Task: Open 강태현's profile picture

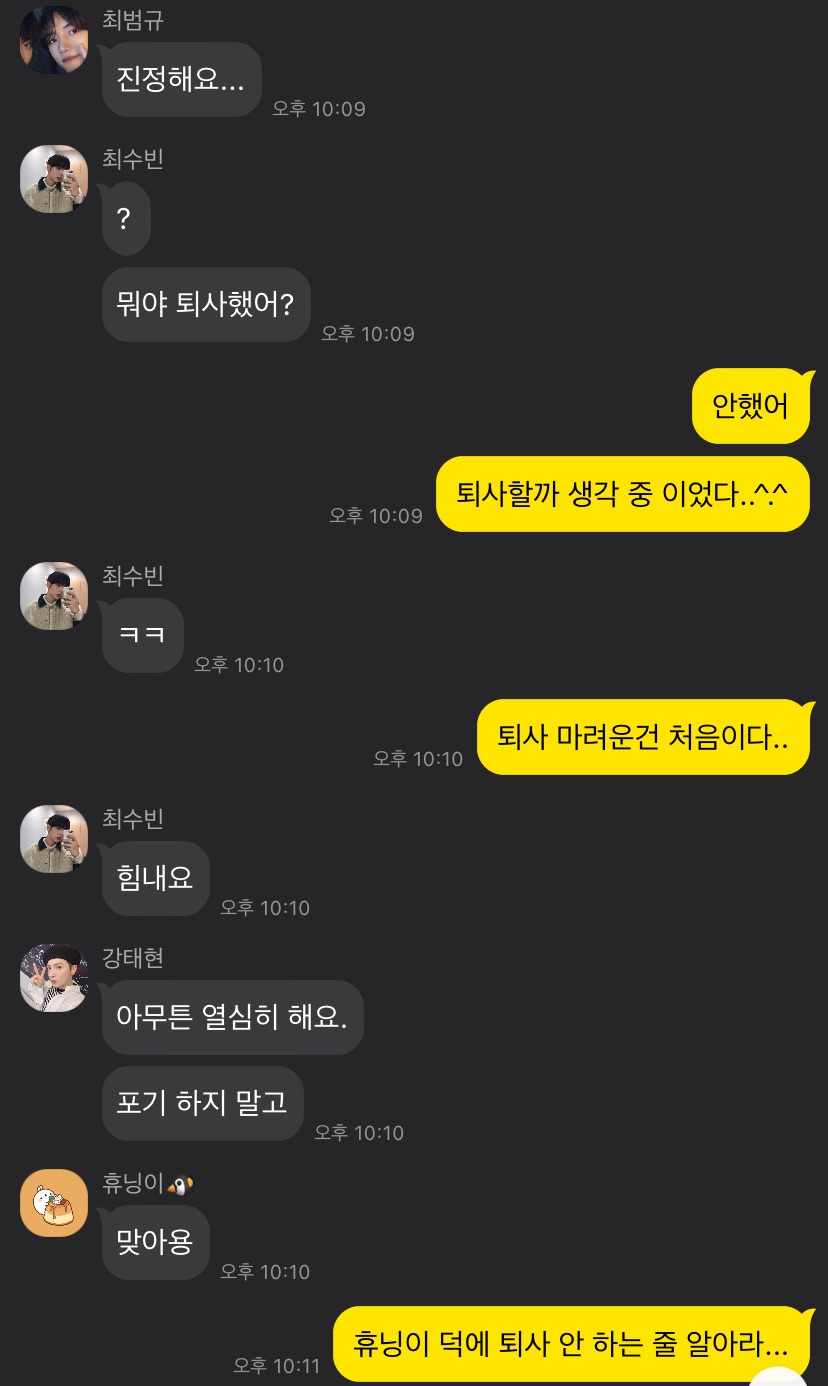Action: click(54, 978)
